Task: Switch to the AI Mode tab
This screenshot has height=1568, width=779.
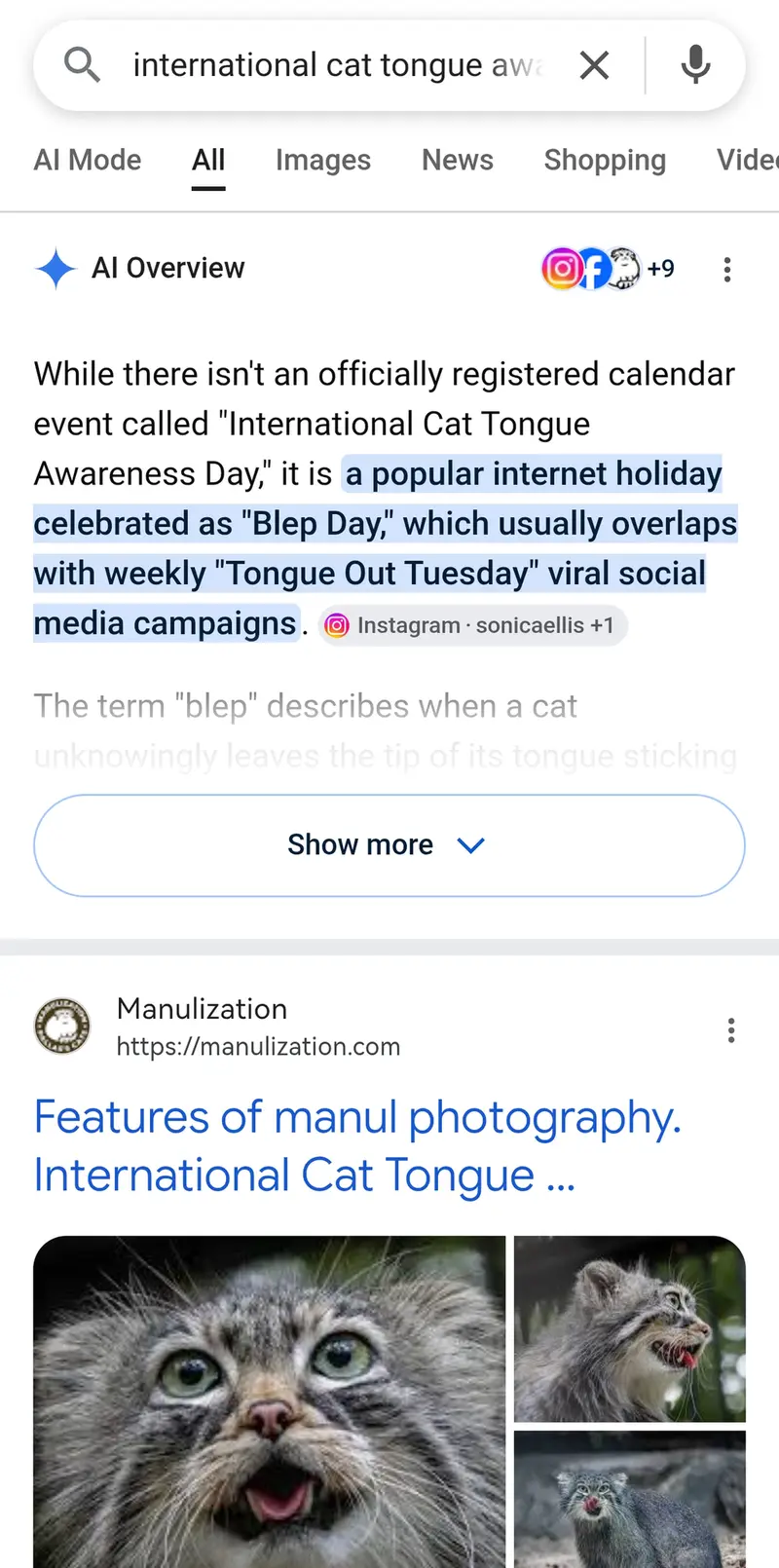Action: pos(88,160)
